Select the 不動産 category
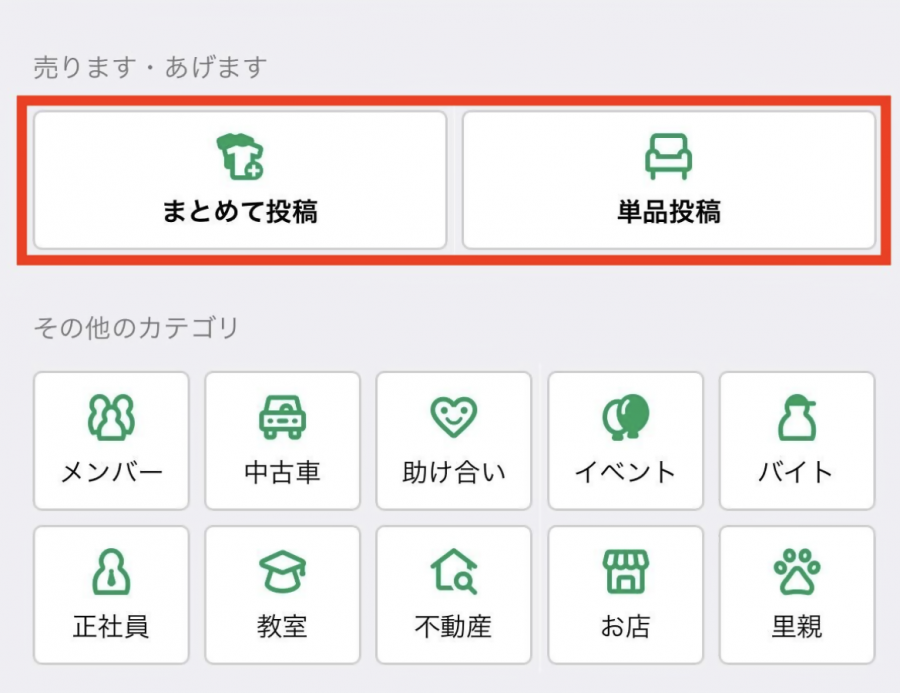The width and height of the screenshot is (900, 693). [453, 595]
